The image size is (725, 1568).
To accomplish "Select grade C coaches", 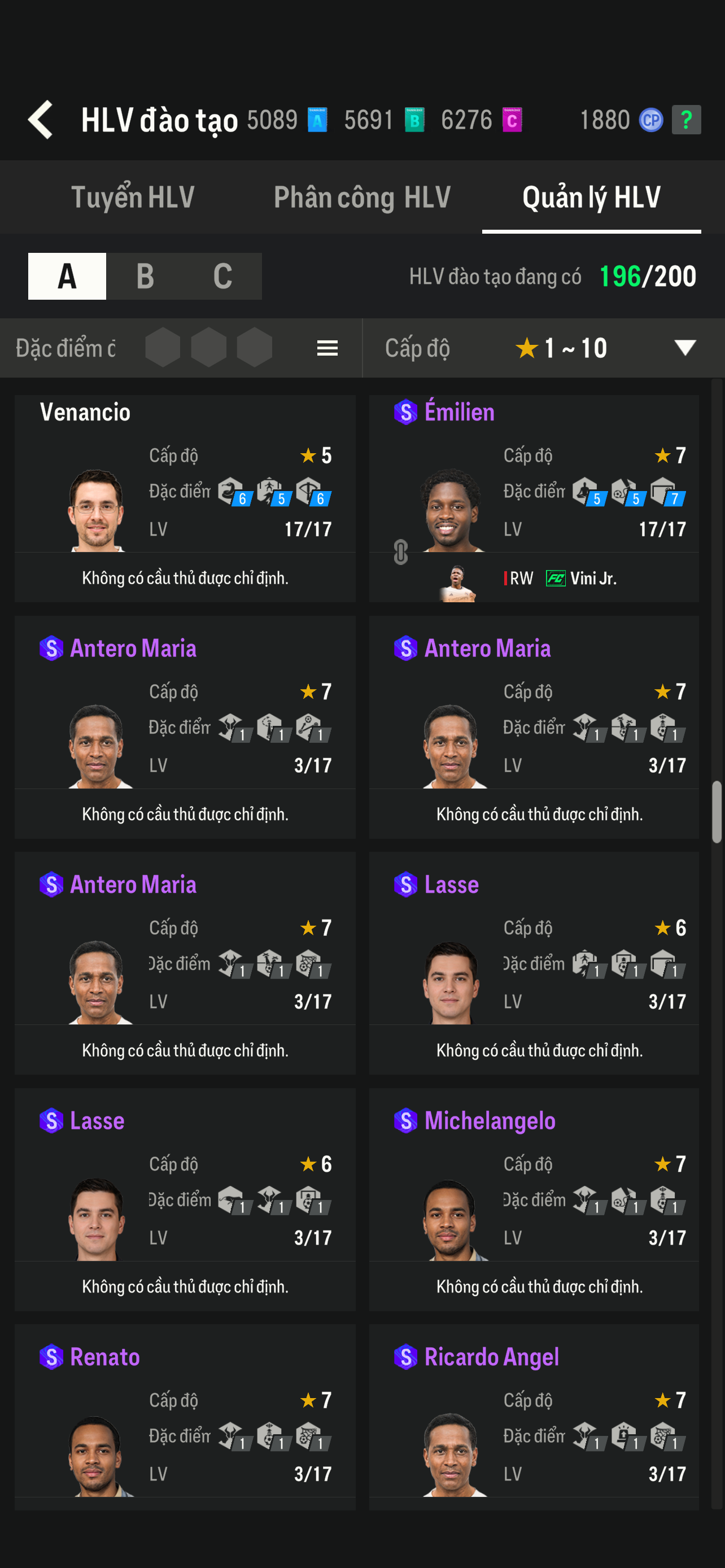I will (x=223, y=277).
